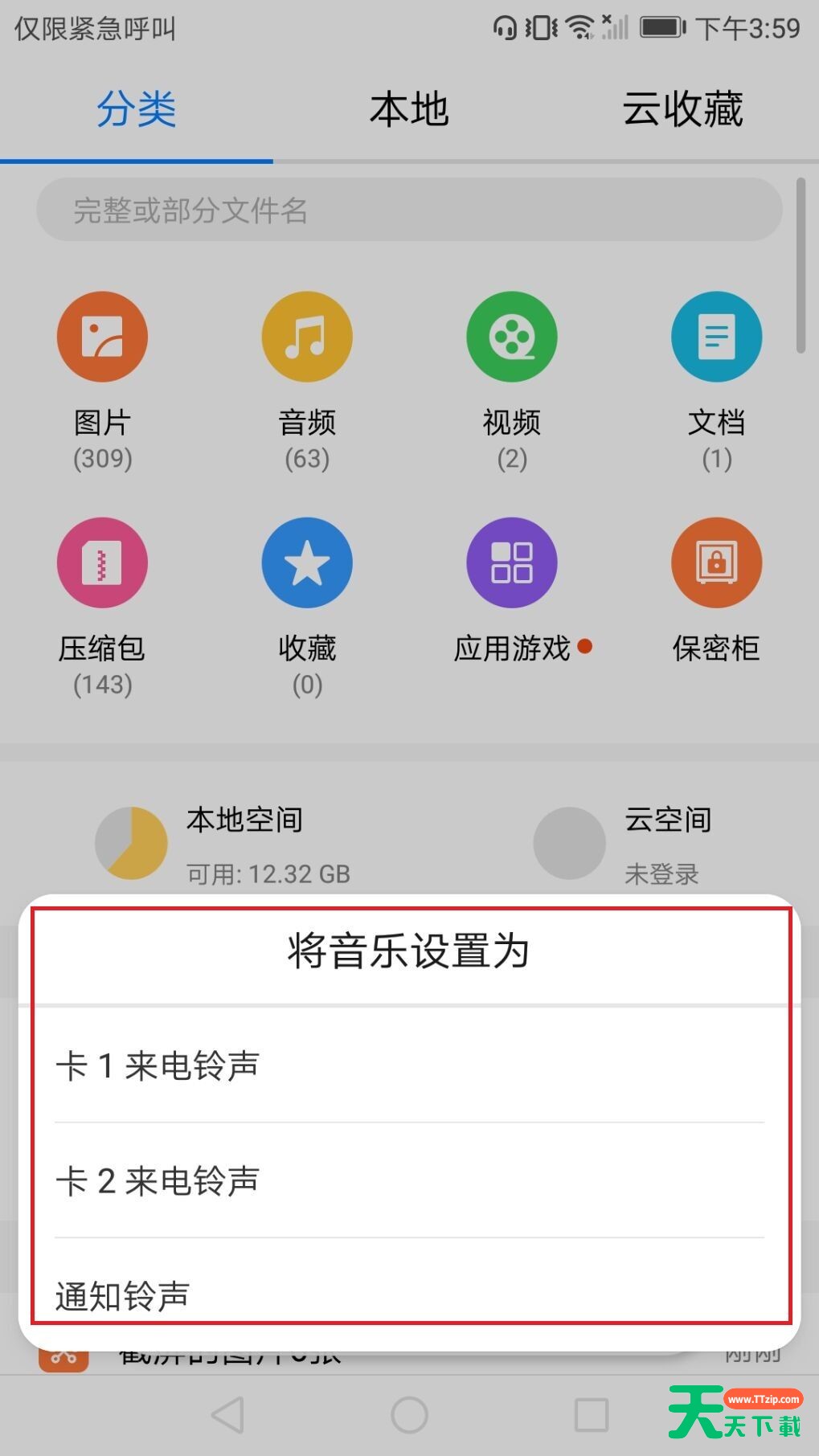This screenshot has width=819, height=1456.
Task: Tap the system back button
Action: click(x=227, y=1415)
